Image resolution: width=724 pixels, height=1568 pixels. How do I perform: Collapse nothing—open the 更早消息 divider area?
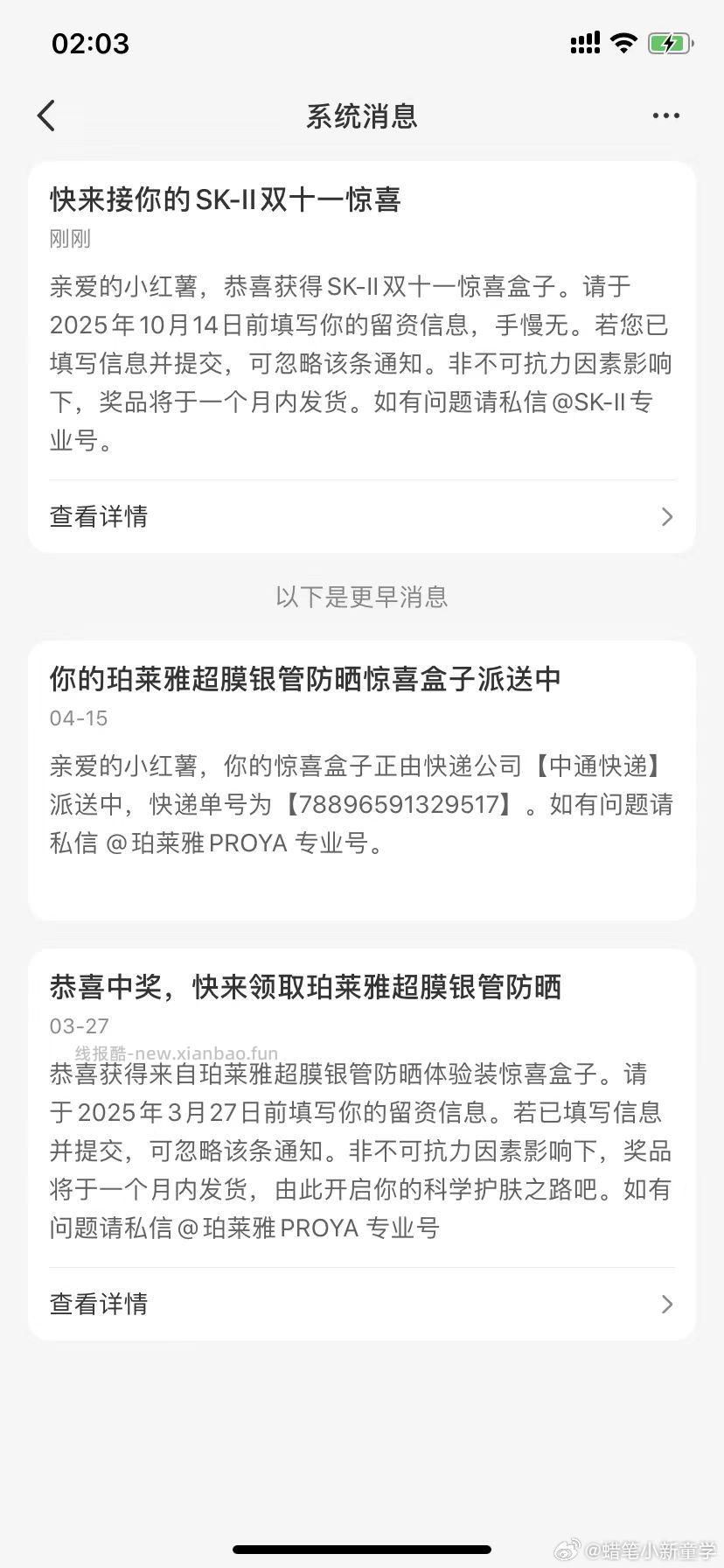[x=362, y=598]
